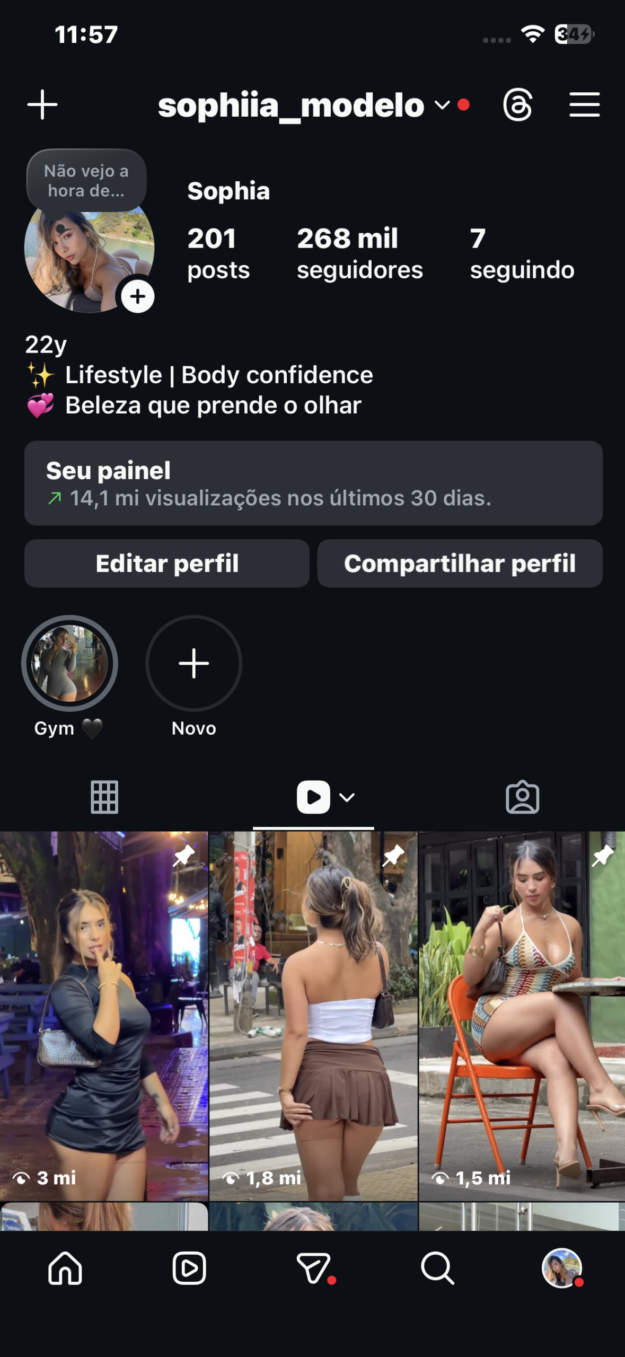Open the pinned reel with 1,5 mi views
Image resolution: width=625 pixels, height=1357 pixels.
(522, 1015)
